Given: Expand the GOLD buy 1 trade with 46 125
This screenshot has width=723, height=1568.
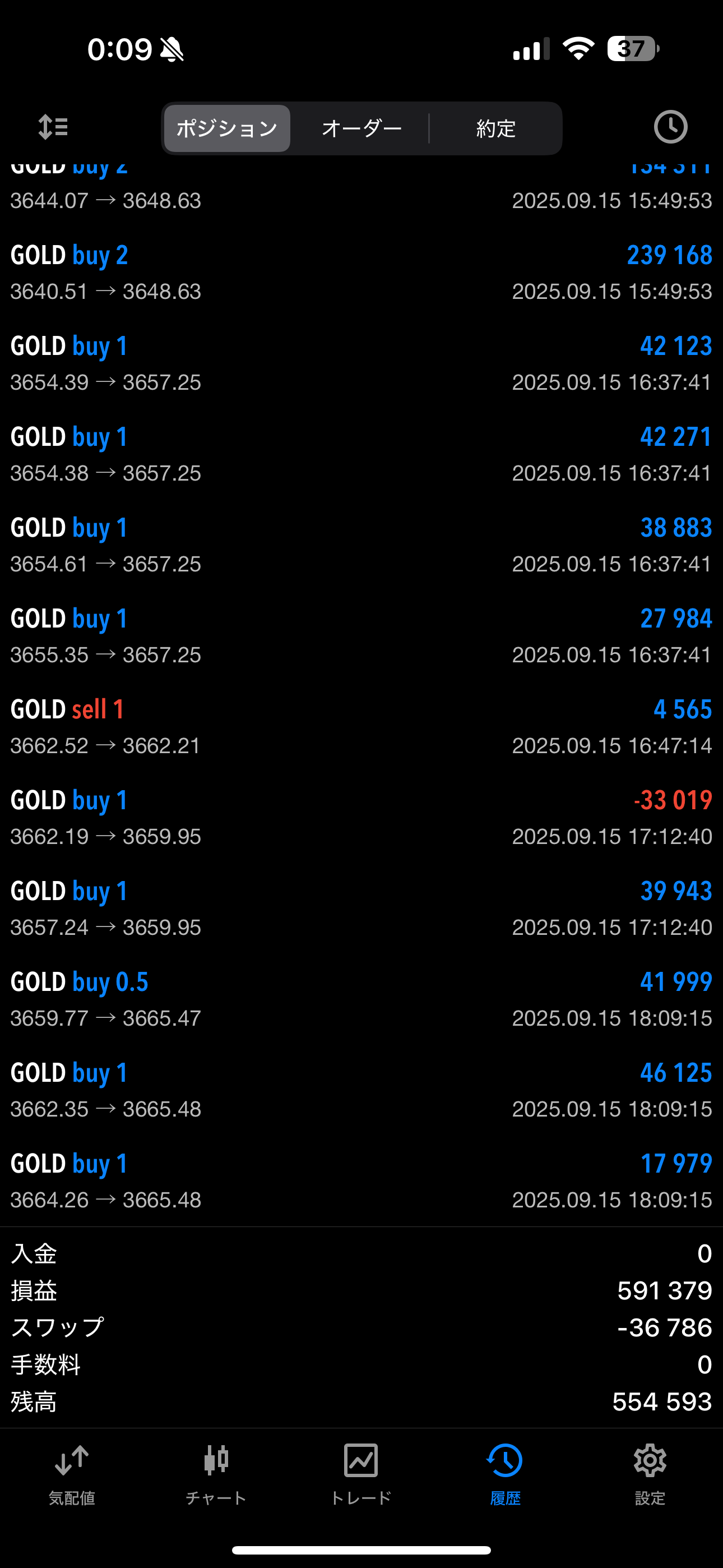Looking at the screenshot, I should 361,1090.
